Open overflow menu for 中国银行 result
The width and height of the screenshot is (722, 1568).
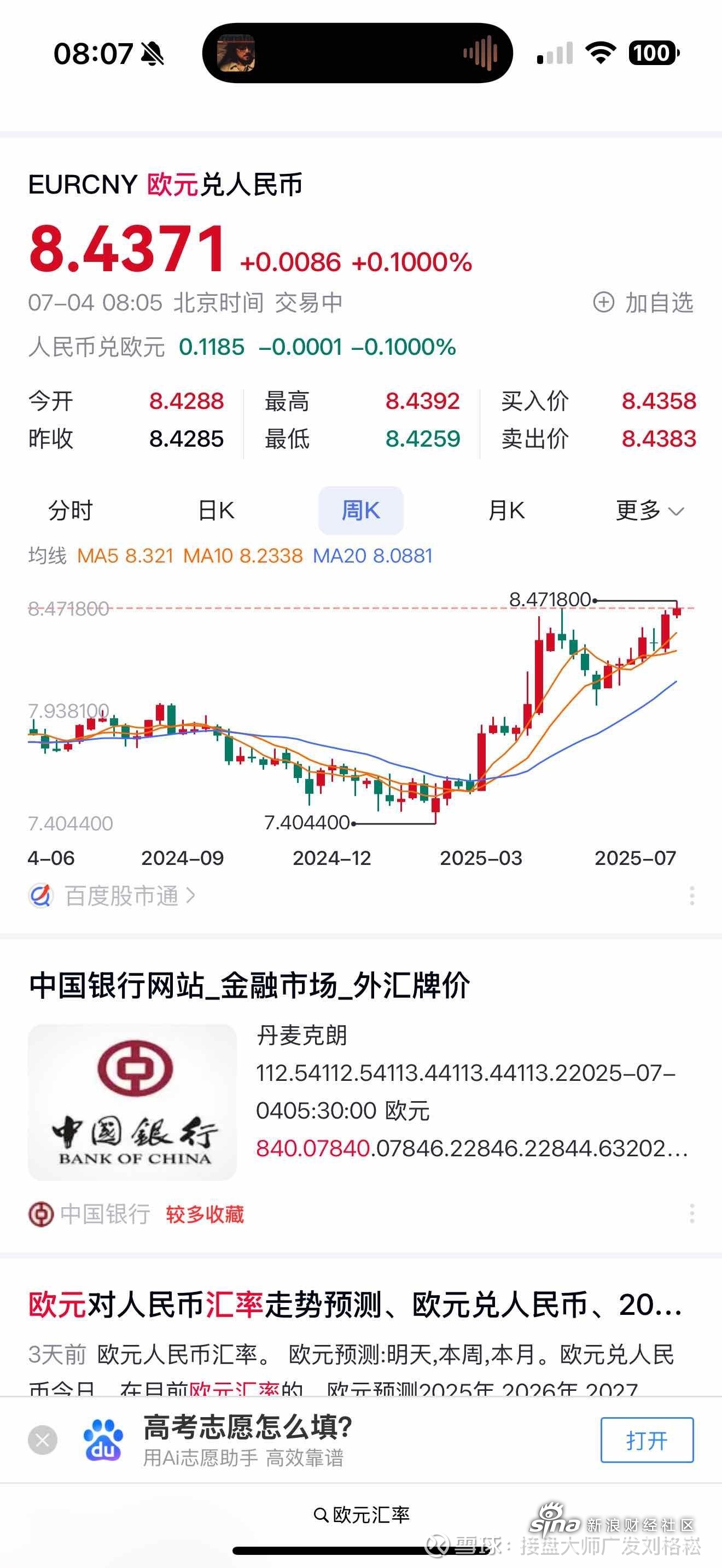[x=692, y=1213]
